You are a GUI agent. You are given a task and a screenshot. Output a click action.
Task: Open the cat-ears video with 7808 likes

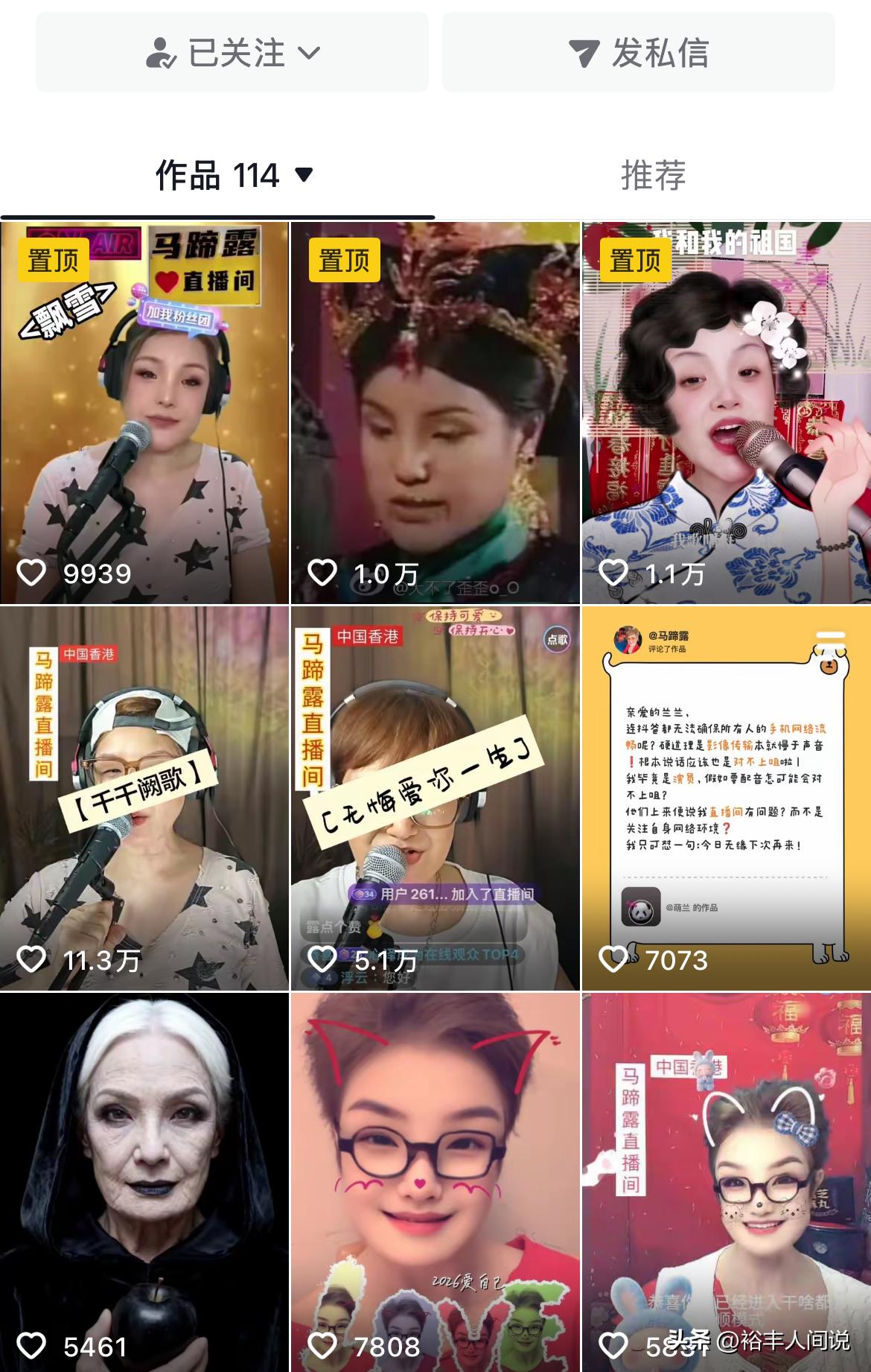click(x=435, y=1181)
